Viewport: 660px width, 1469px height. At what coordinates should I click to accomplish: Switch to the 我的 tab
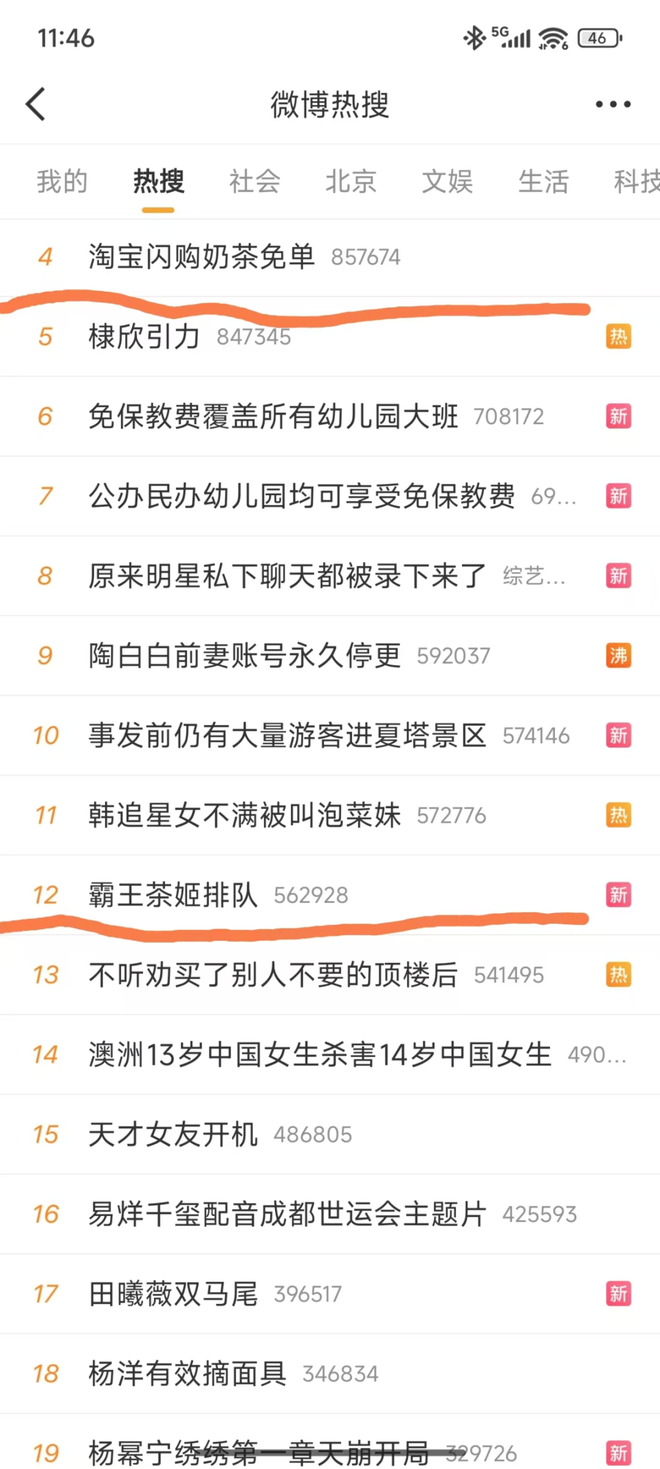click(62, 181)
